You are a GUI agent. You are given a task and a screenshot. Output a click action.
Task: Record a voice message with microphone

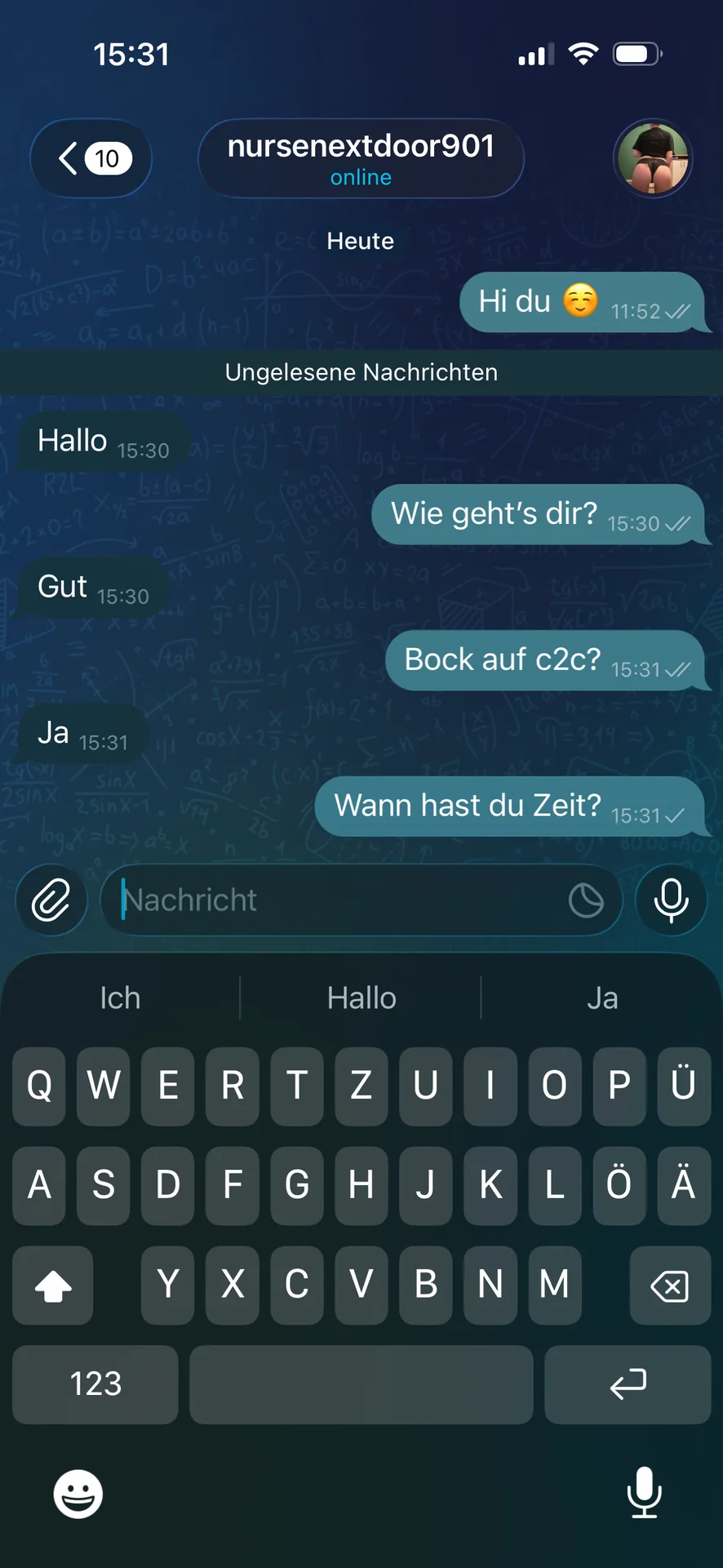[x=672, y=900]
